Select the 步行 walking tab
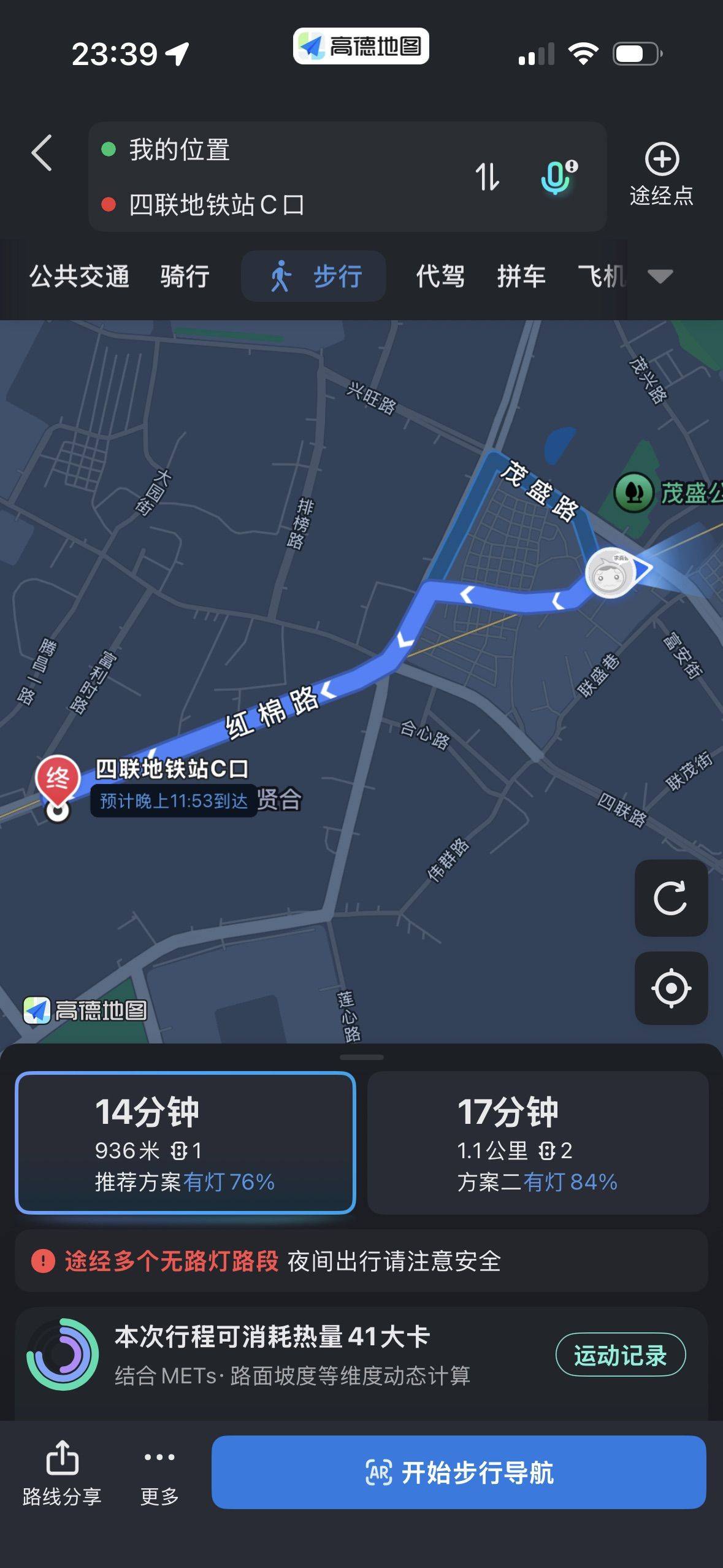 314,276
